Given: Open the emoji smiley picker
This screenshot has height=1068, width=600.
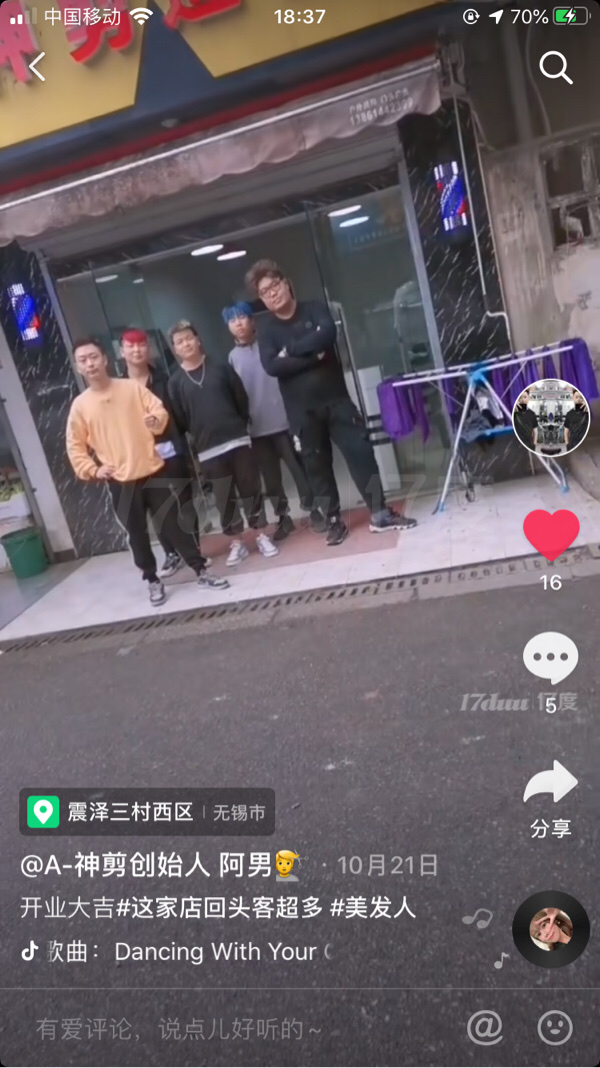Looking at the screenshot, I should coord(555,1027).
